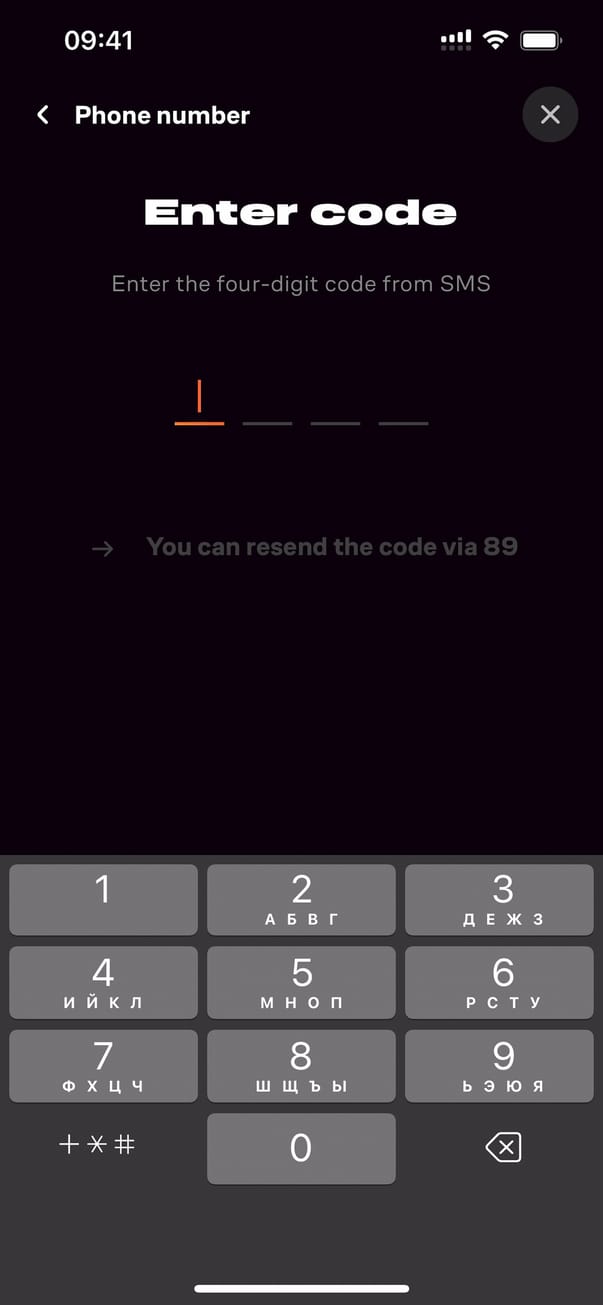Go back to Phone number screen
Viewport: 603px width, 1305px height.
pos(43,115)
